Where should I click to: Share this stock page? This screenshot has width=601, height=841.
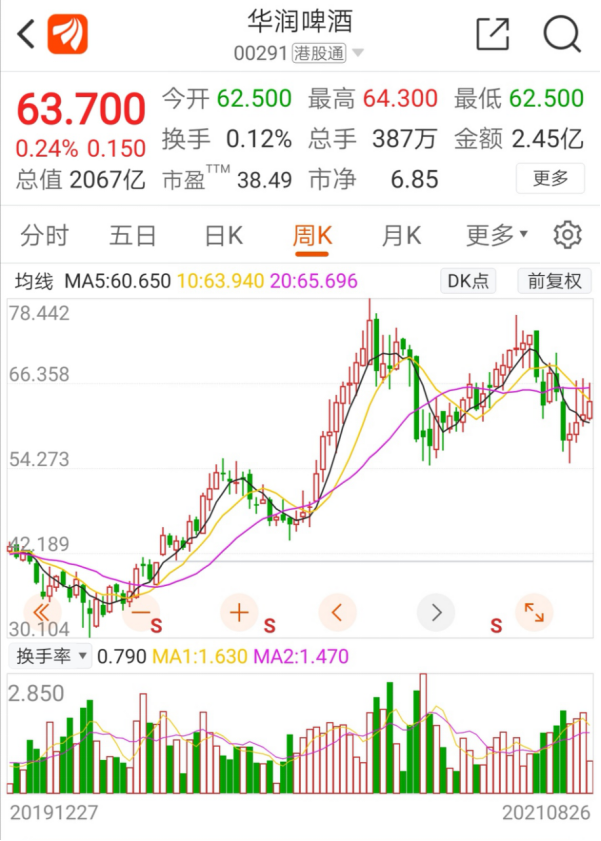[x=492, y=34]
